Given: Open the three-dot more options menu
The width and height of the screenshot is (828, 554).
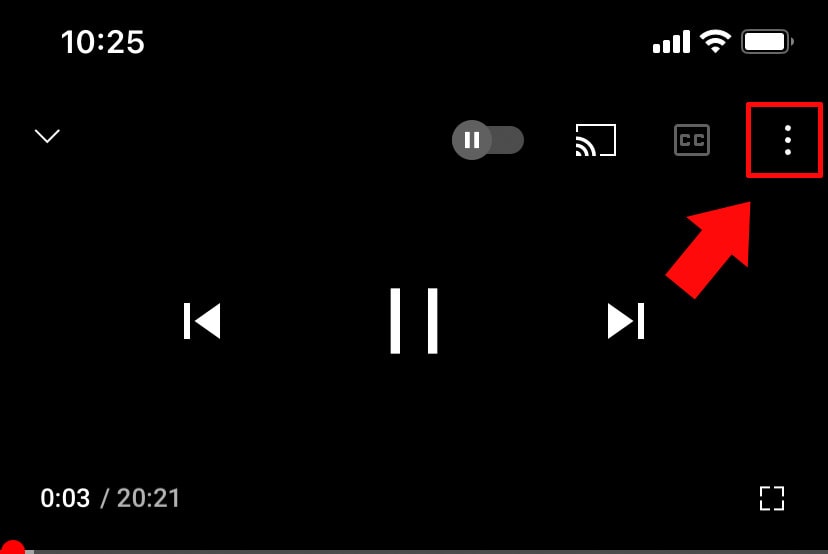Looking at the screenshot, I should (787, 140).
